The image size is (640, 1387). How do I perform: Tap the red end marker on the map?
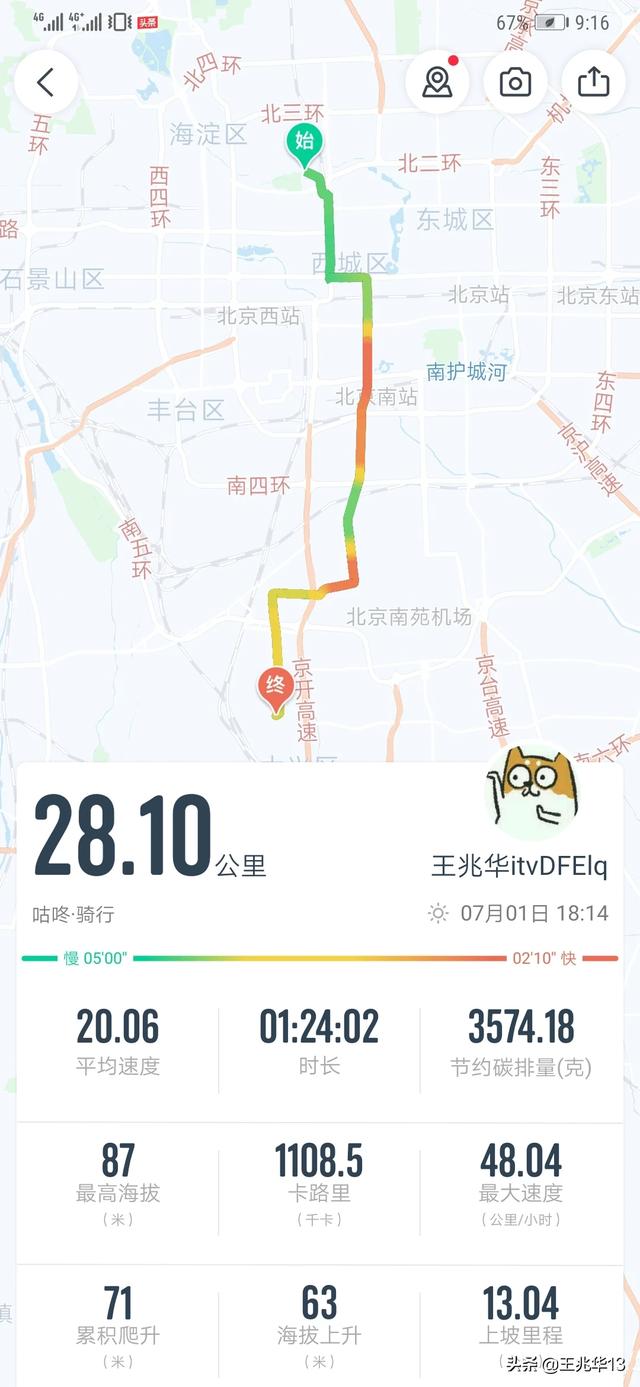pyautogui.click(x=276, y=687)
